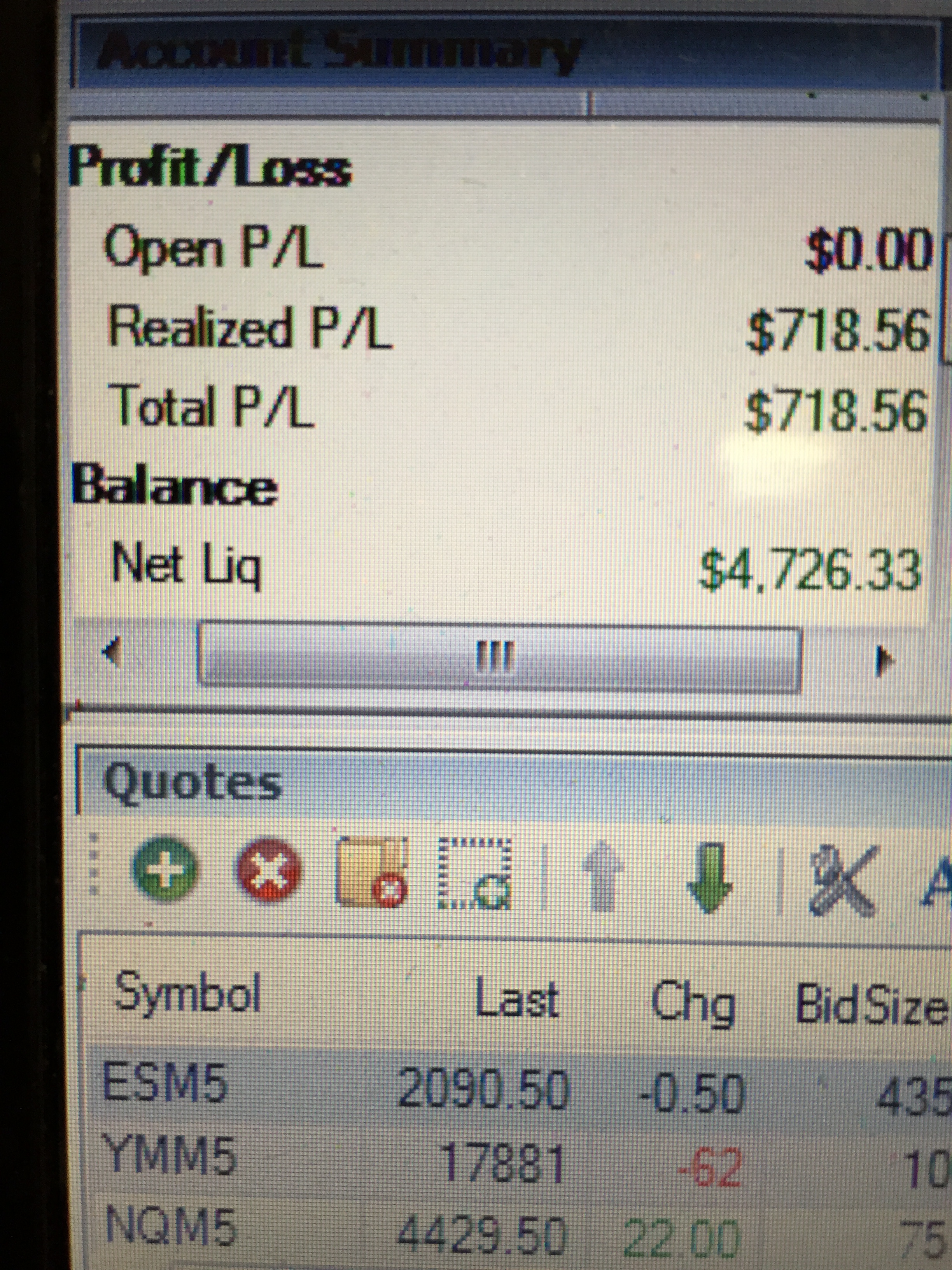Select the ESM5 quote row
This screenshot has height=1270, width=952.
coord(165,1082)
